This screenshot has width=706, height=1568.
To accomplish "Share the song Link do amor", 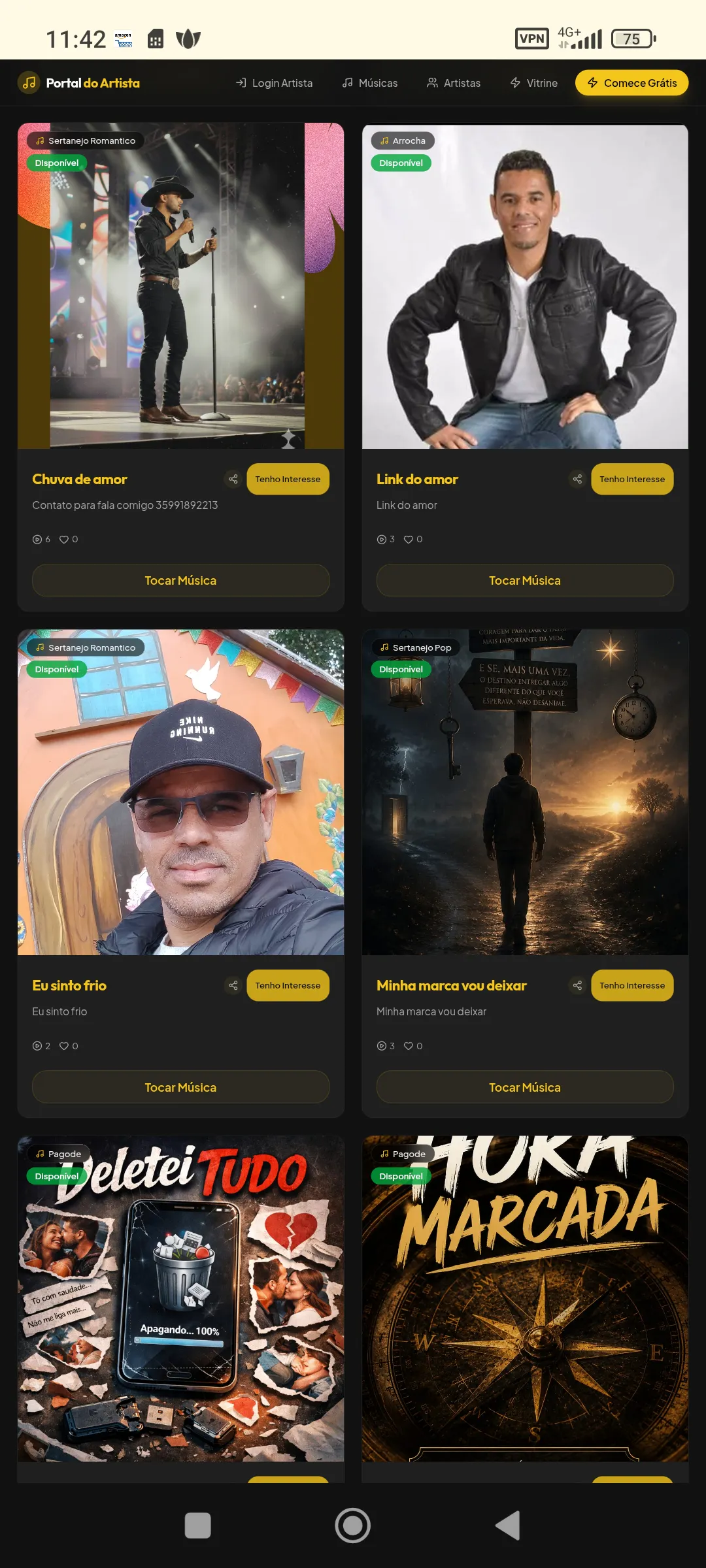I will click(577, 479).
